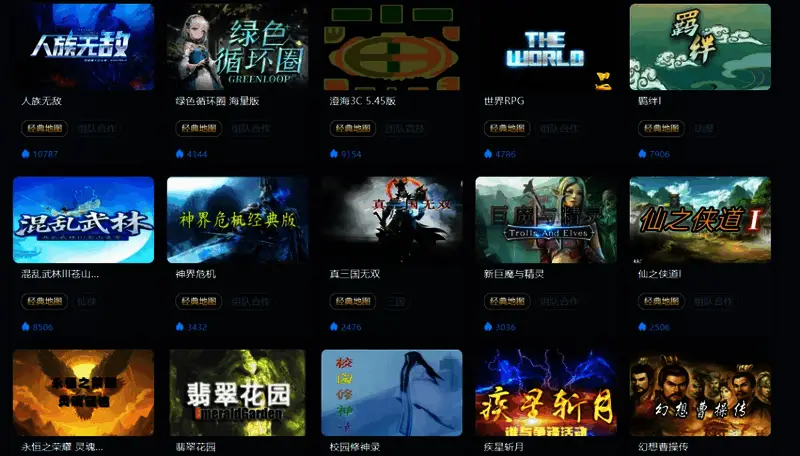
Task: Open the 翡翠花园 map
Action: point(237,392)
